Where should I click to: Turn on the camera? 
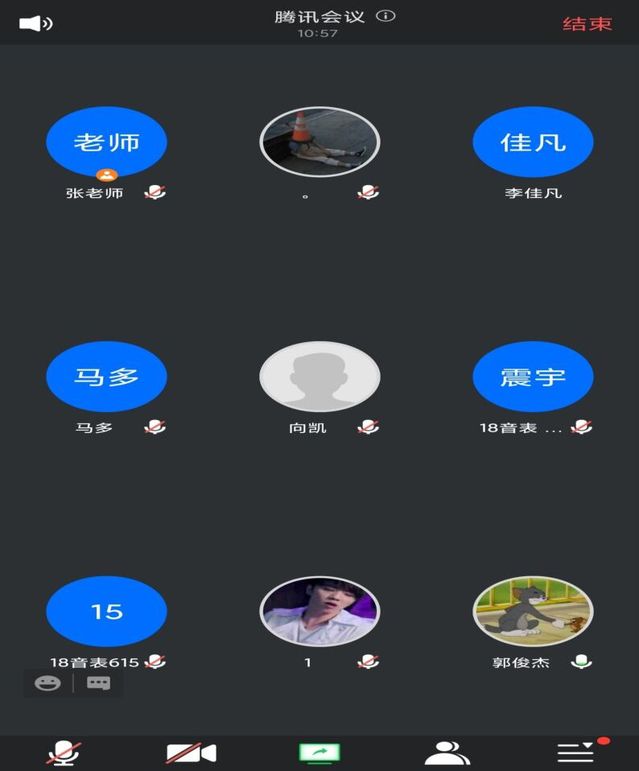(191, 752)
